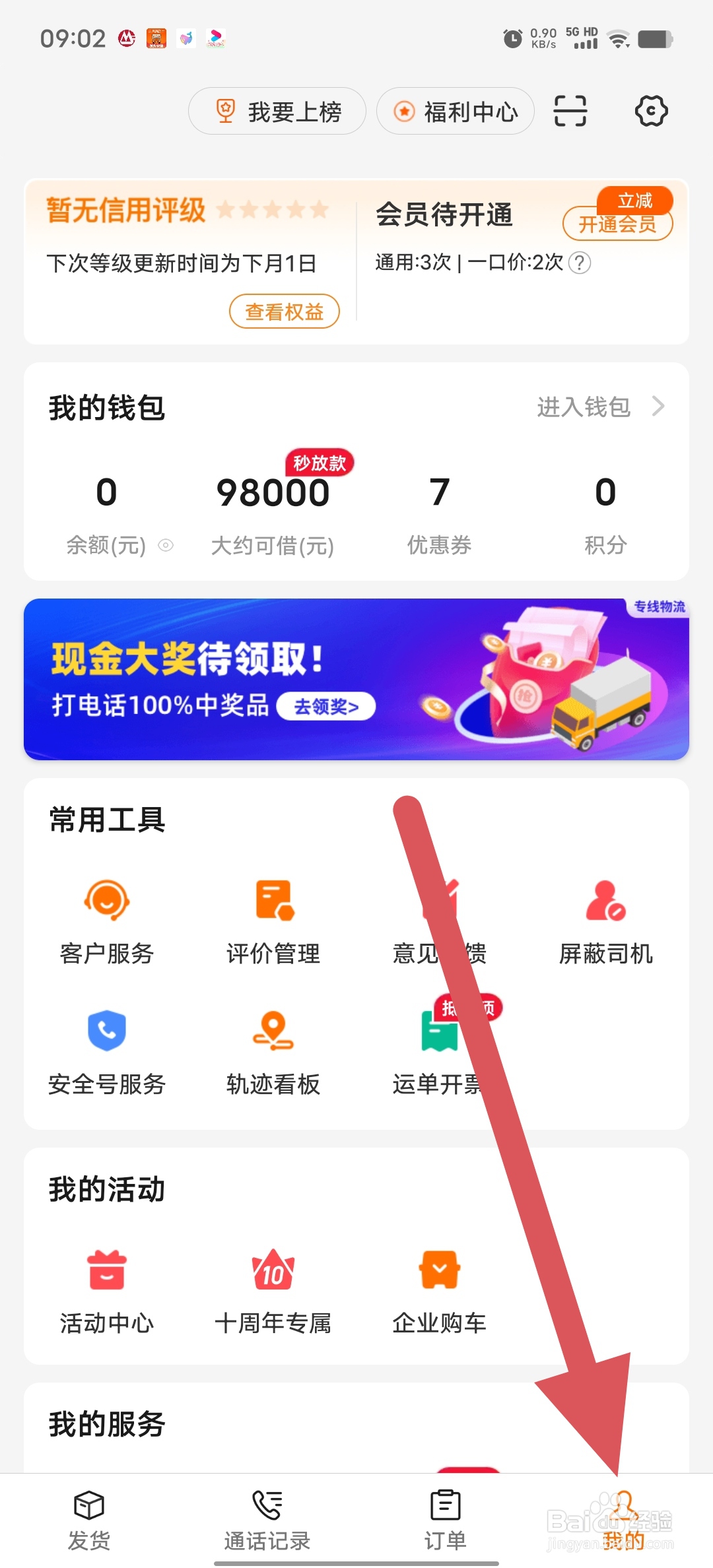Select 十周年专属 anniversary icon

(273, 1287)
